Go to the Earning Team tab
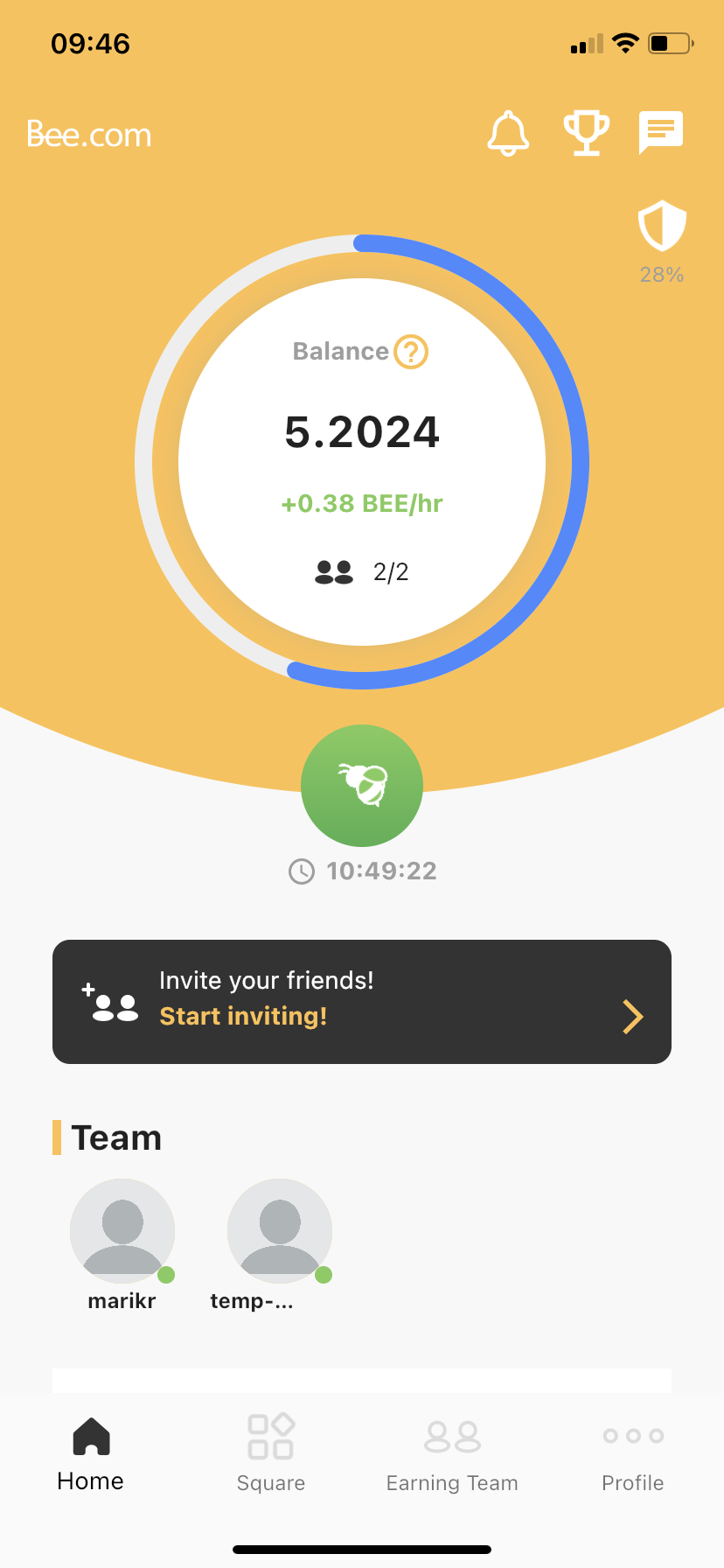 click(452, 1455)
